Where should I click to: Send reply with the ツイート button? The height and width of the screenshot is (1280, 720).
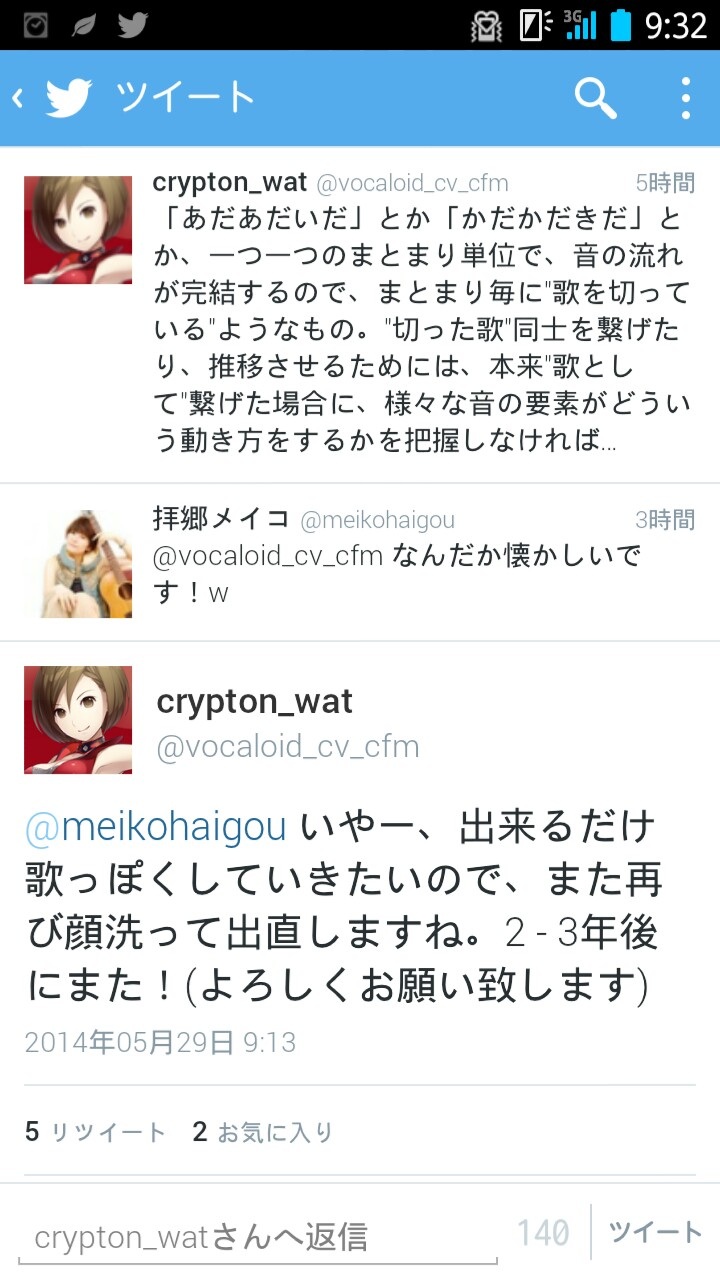[655, 1232]
